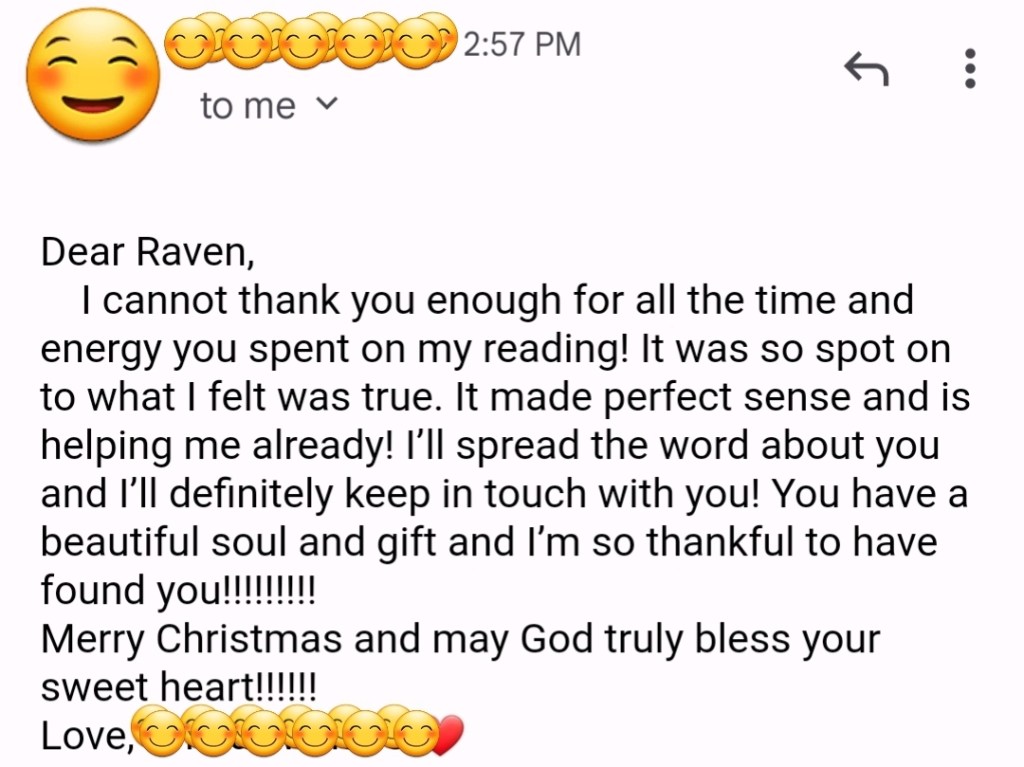This screenshot has height=767, width=1024.
Task: Reply to this email
Action: pyautogui.click(x=866, y=69)
